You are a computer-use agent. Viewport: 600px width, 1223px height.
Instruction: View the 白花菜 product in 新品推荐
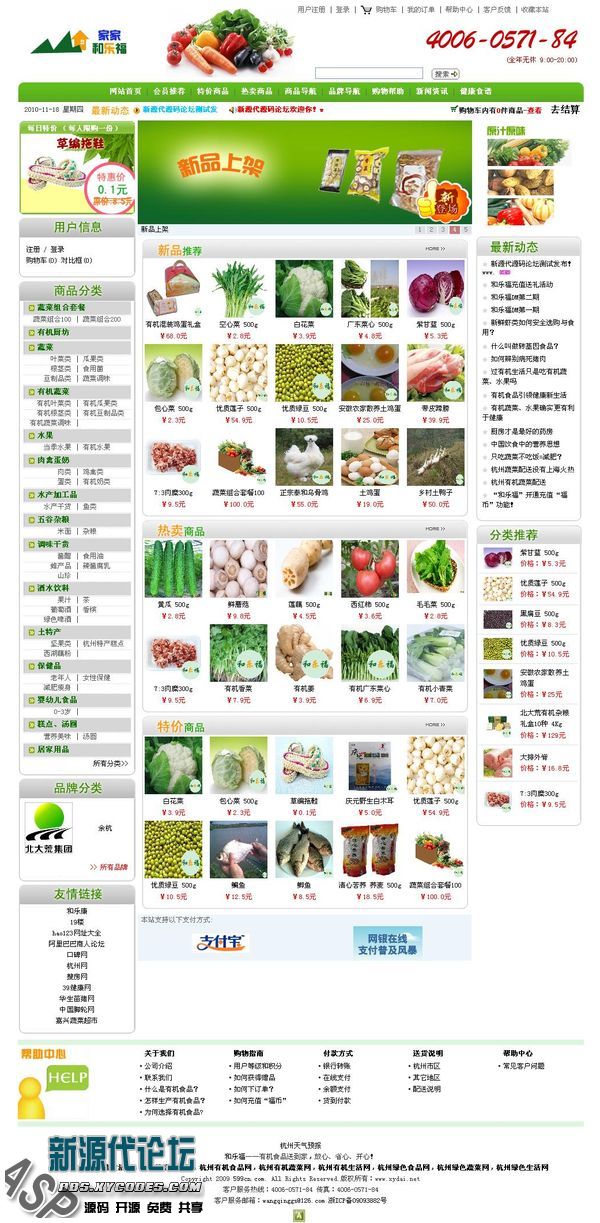304,291
